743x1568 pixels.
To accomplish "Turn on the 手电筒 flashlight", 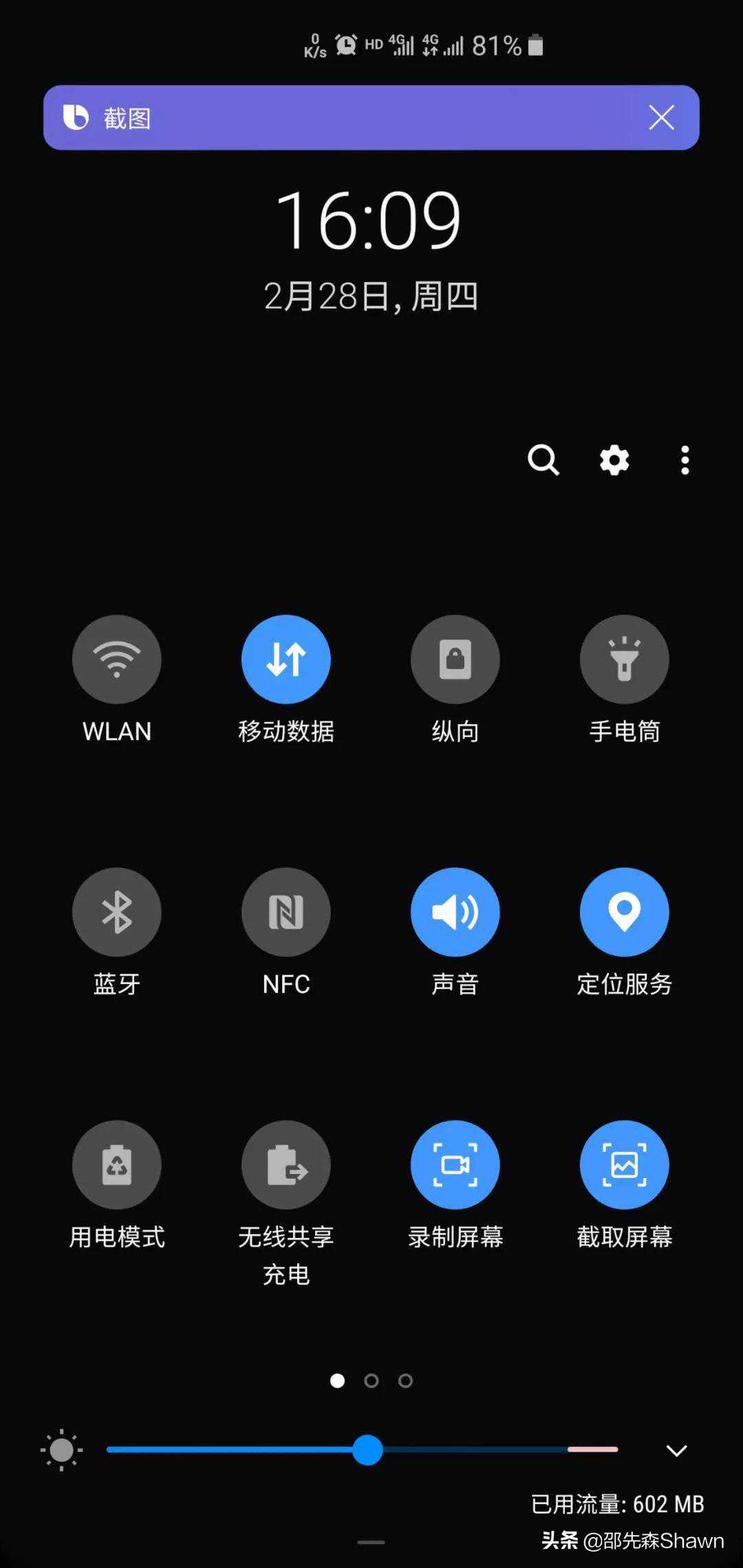I will (x=625, y=660).
